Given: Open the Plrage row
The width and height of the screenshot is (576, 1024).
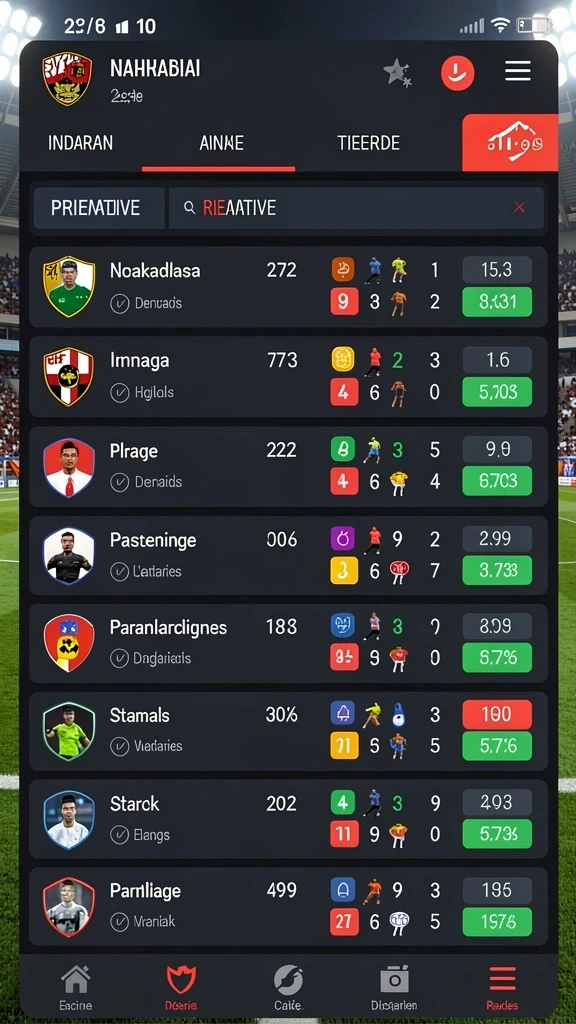Looking at the screenshot, I should [288, 466].
